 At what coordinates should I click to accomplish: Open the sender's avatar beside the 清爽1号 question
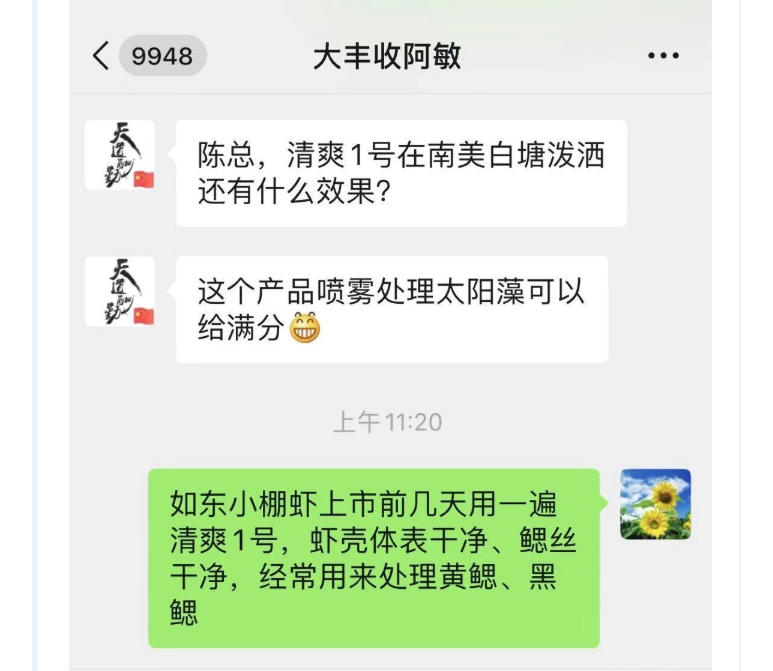tap(120, 155)
